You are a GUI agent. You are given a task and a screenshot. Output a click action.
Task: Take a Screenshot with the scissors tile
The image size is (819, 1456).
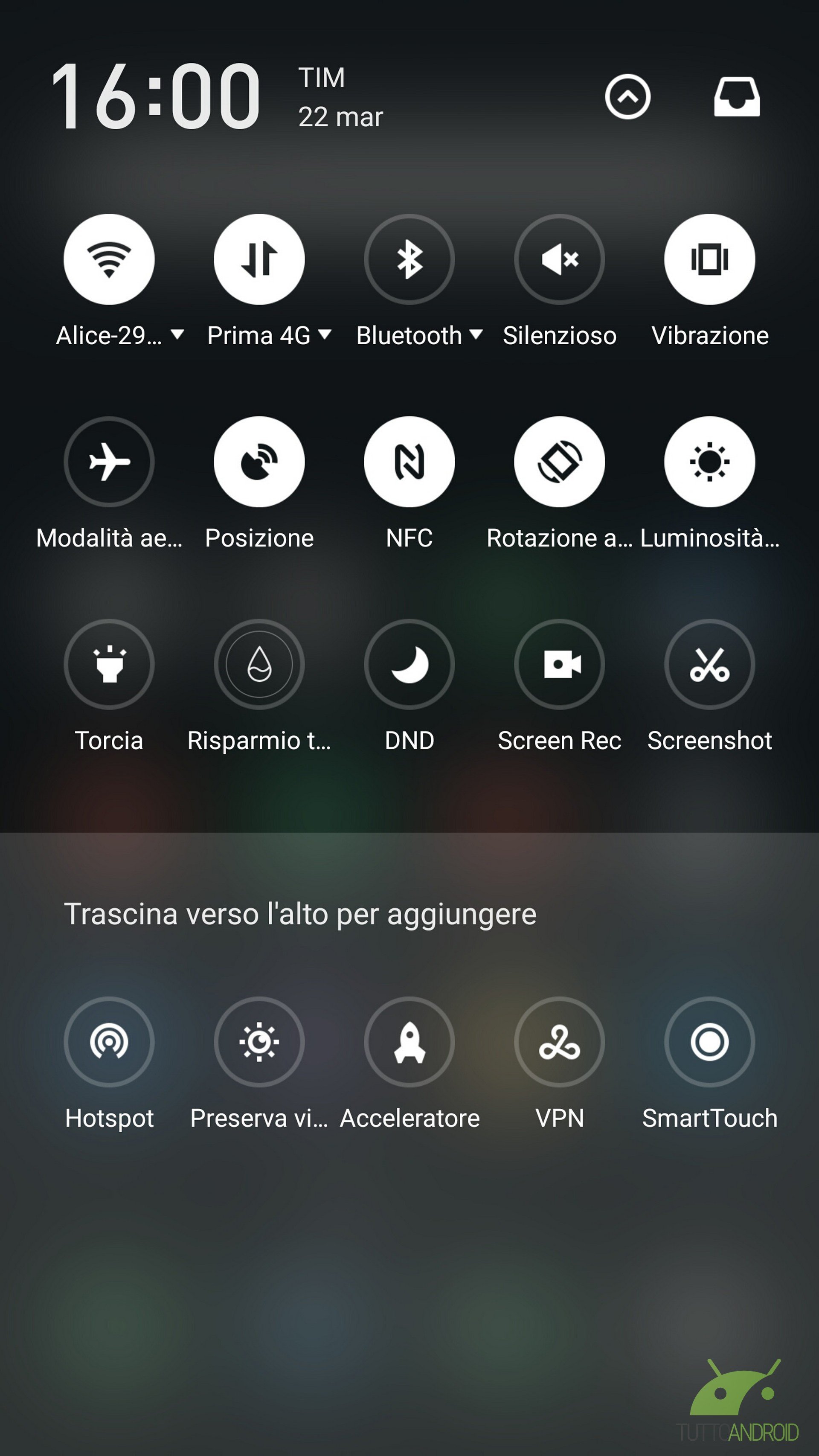(x=709, y=664)
